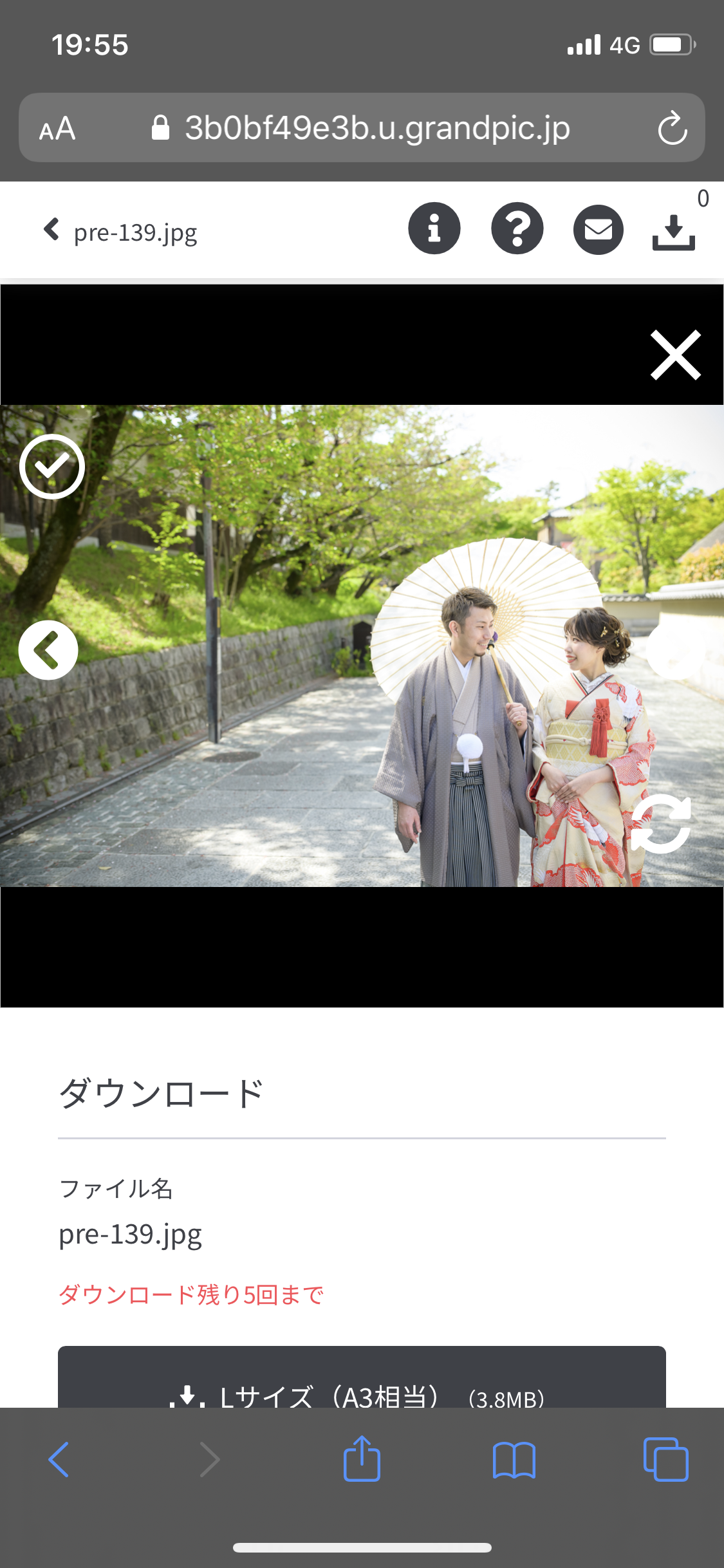
Task: Select this photo with the checkmark circle
Action: click(52, 467)
